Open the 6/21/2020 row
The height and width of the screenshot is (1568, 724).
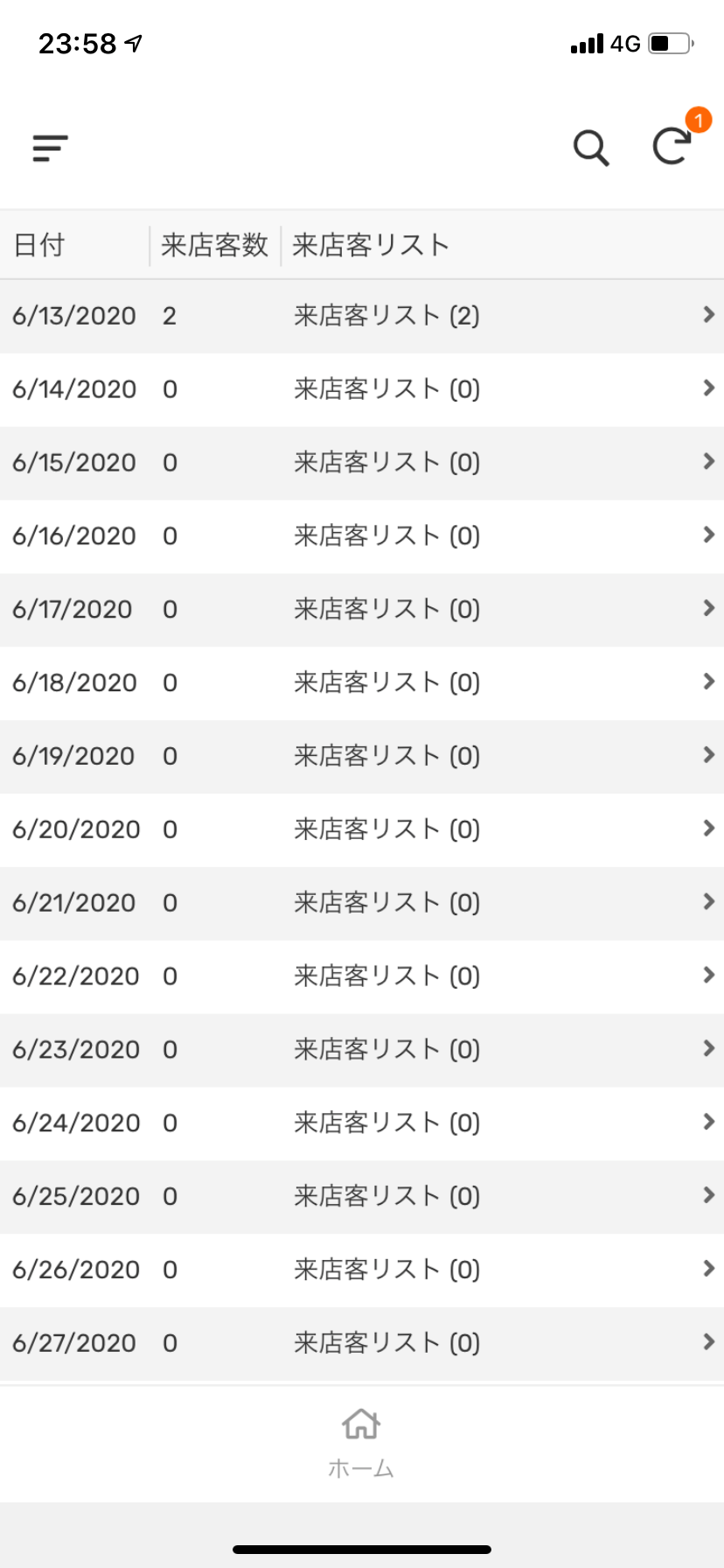pyautogui.click(x=362, y=904)
